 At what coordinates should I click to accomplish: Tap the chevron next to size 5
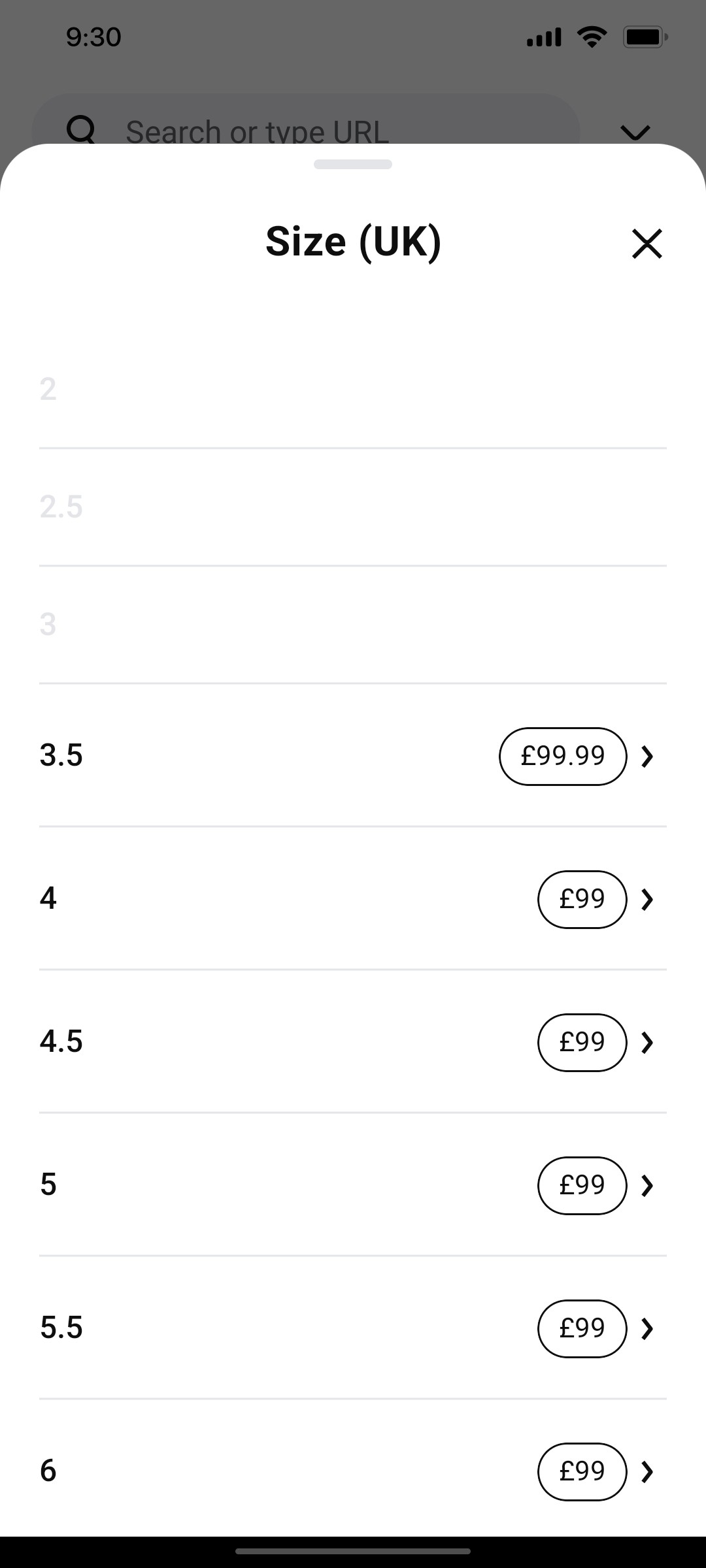pyautogui.click(x=648, y=1185)
